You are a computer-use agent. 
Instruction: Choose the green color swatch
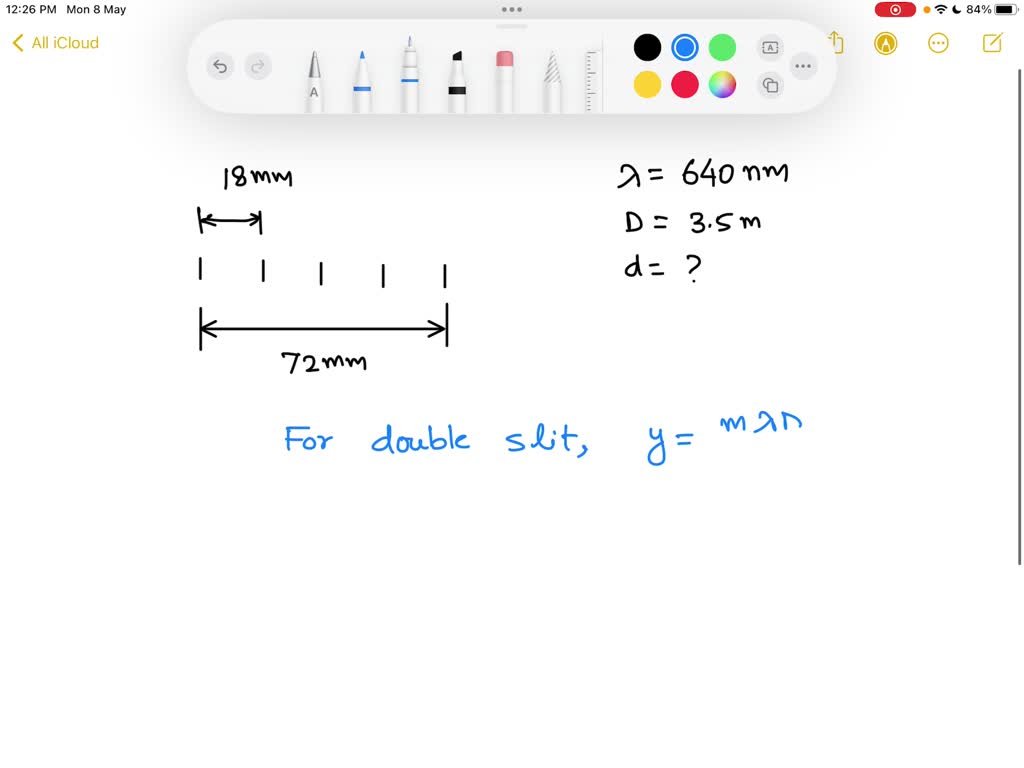[x=722, y=47]
